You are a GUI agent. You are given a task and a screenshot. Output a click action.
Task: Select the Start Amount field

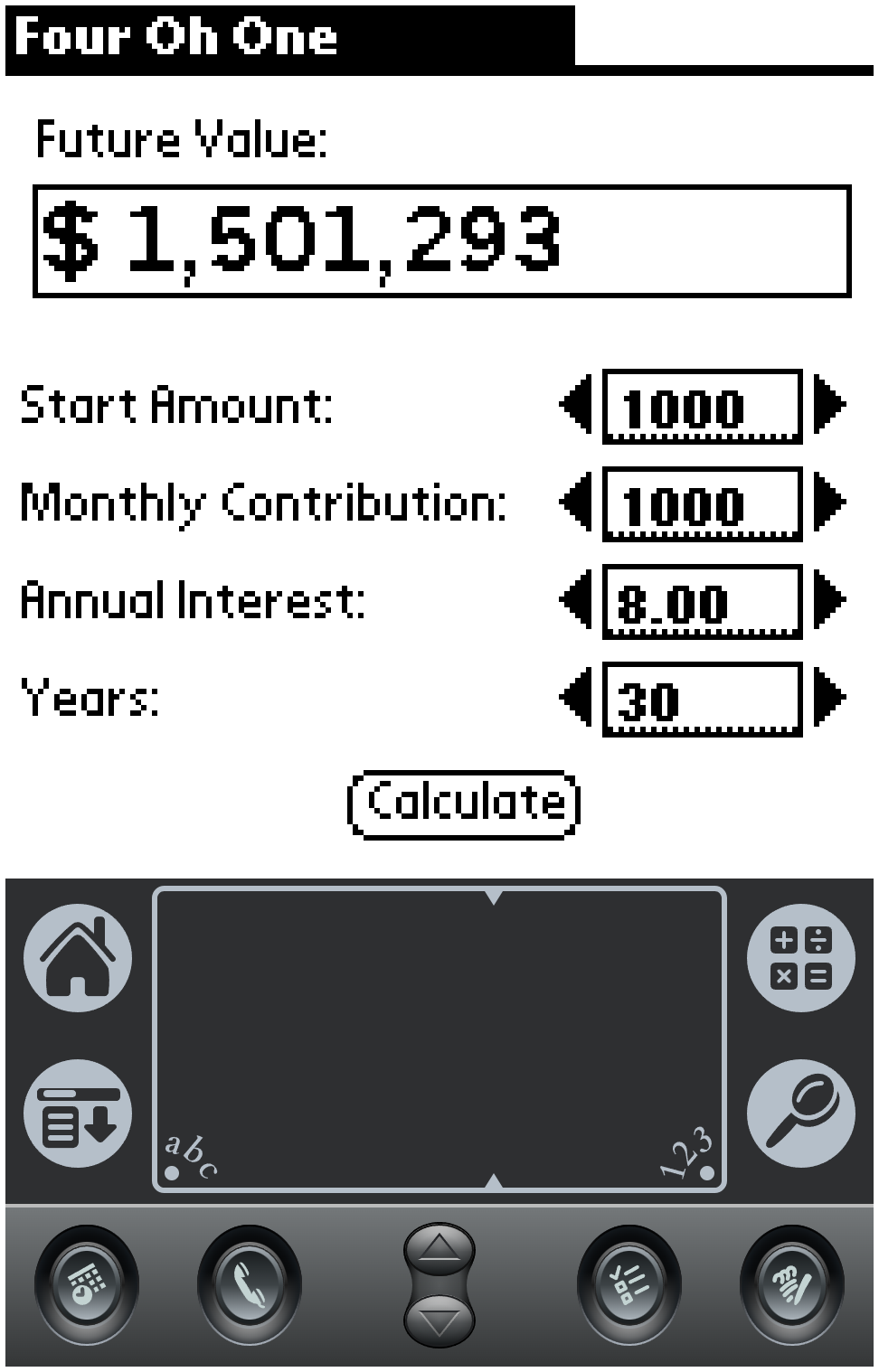coord(702,406)
